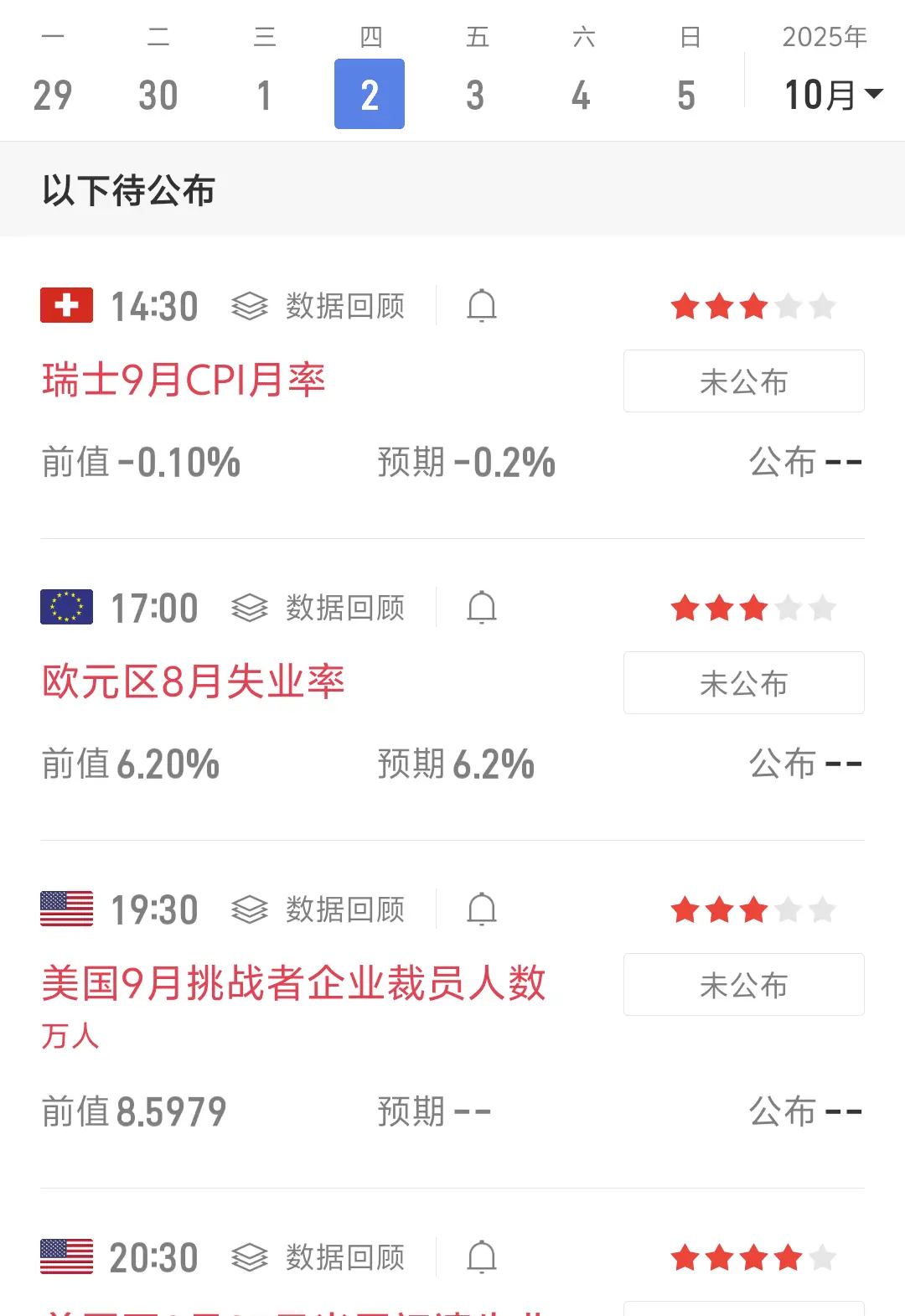Open 数据回顾 for the 20:30 US event

click(319, 1257)
